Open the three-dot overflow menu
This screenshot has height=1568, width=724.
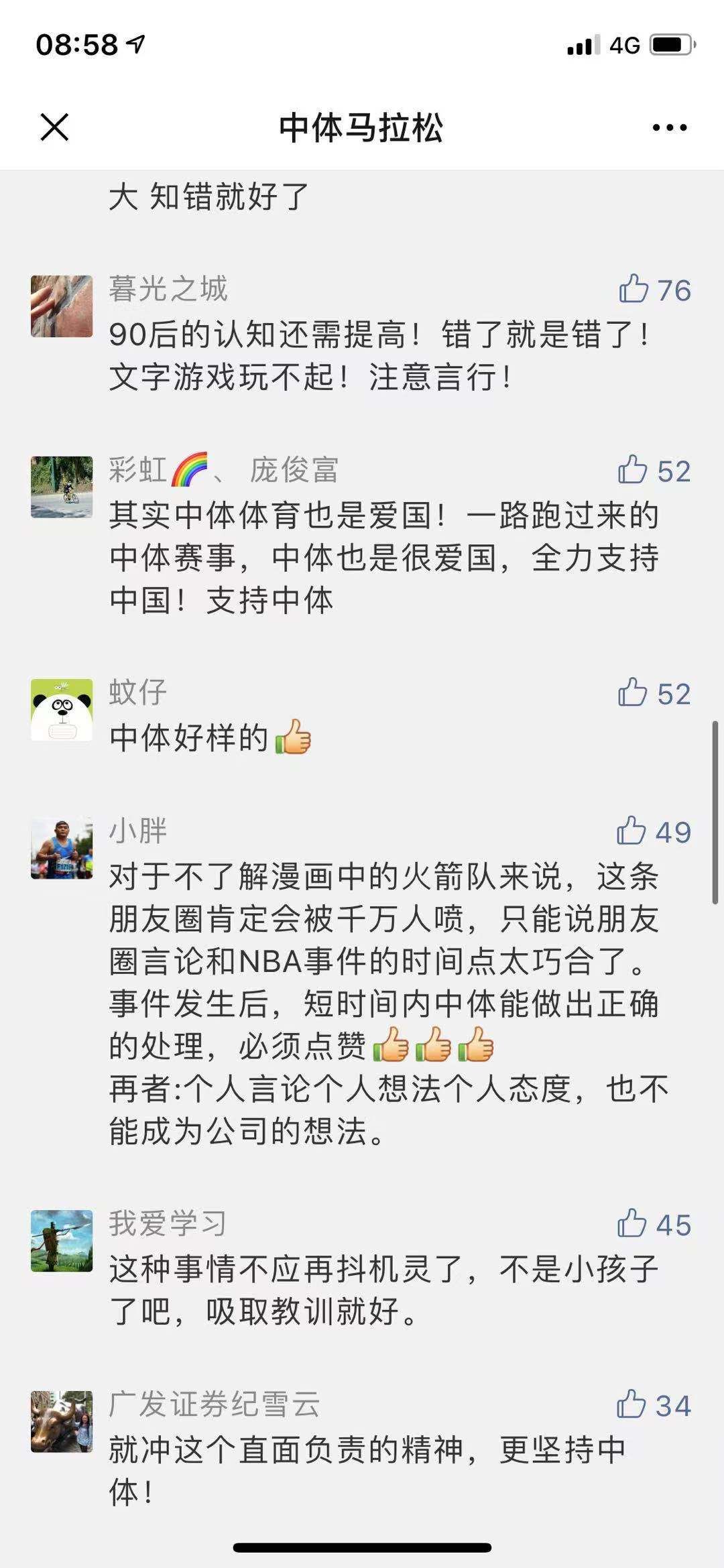669,127
